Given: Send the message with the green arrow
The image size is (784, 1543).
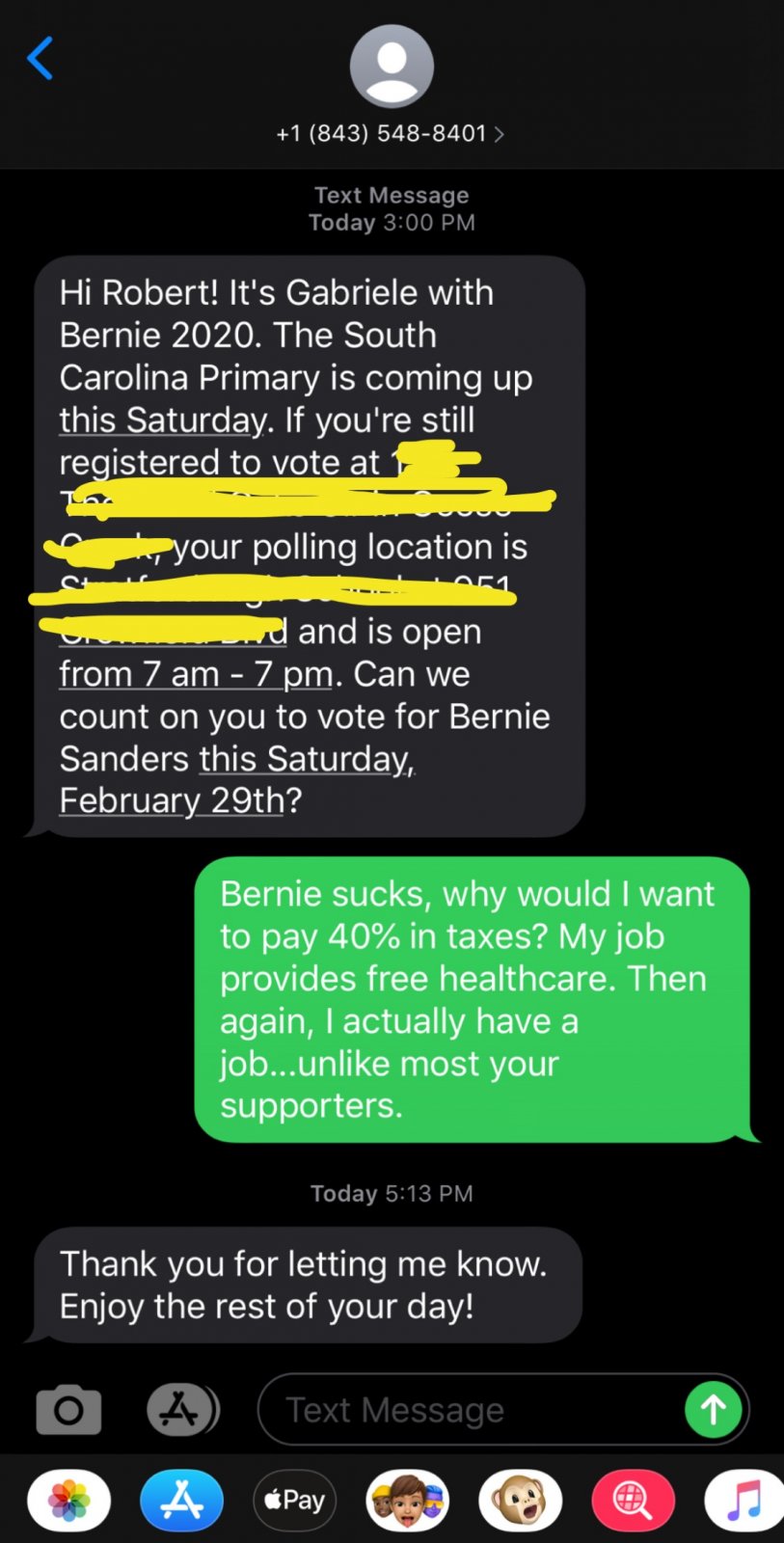Looking at the screenshot, I should pos(714,1410).
